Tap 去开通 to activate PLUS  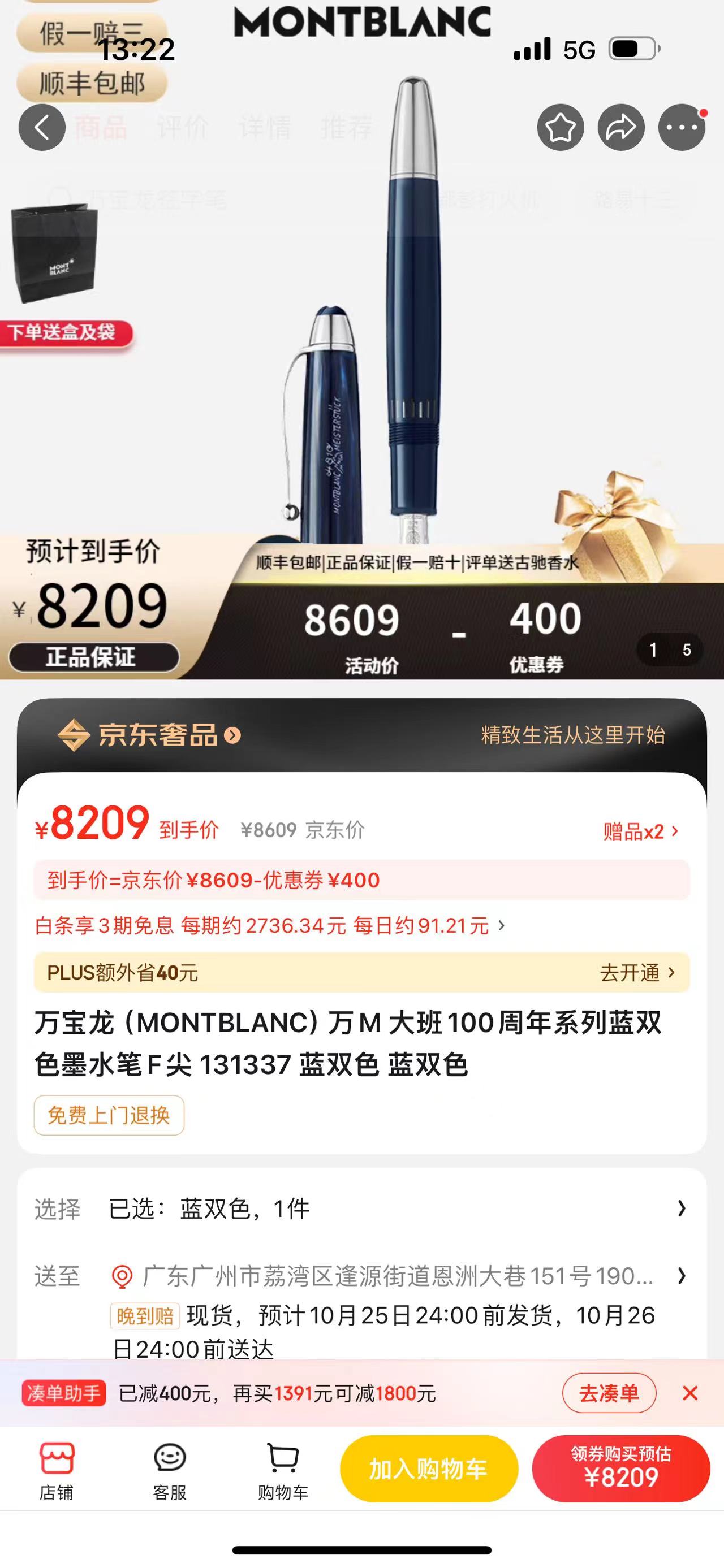[637, 973]
